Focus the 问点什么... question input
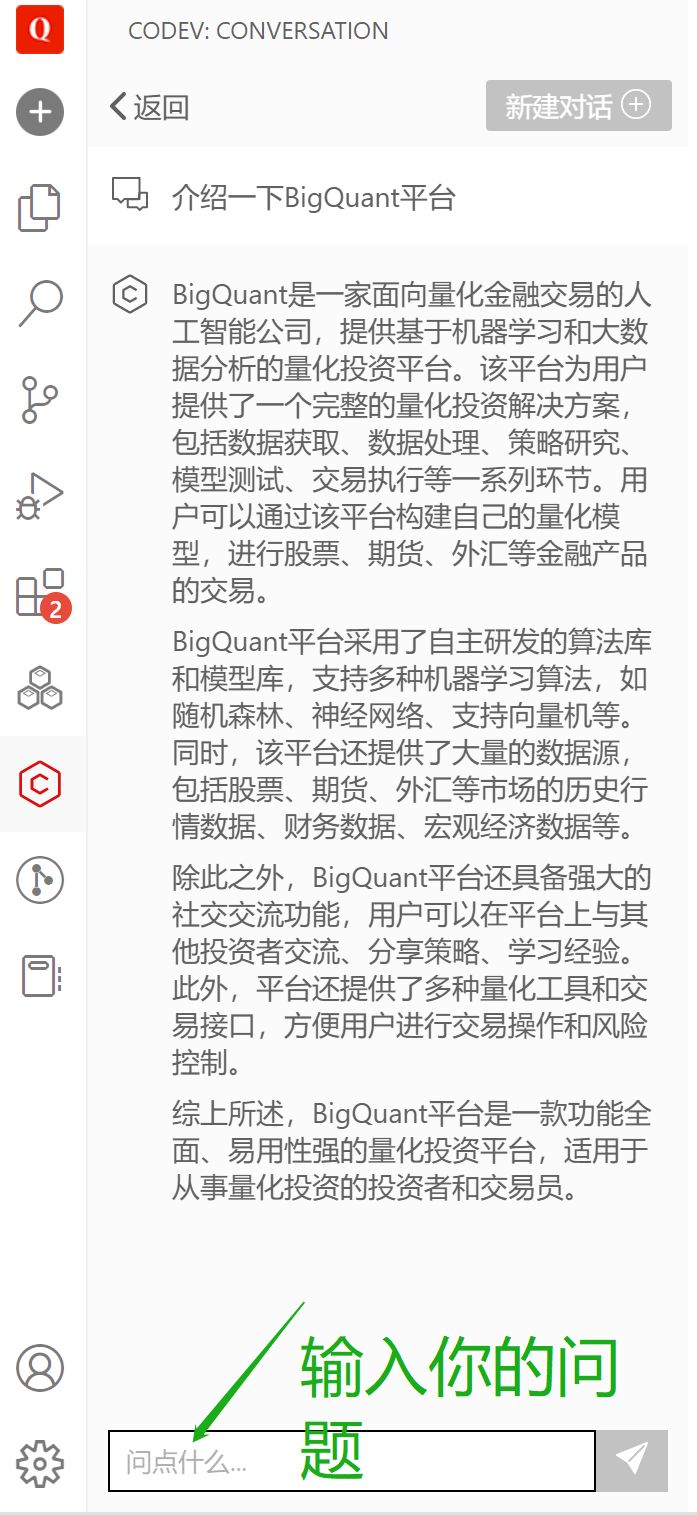 (350, 1461)
